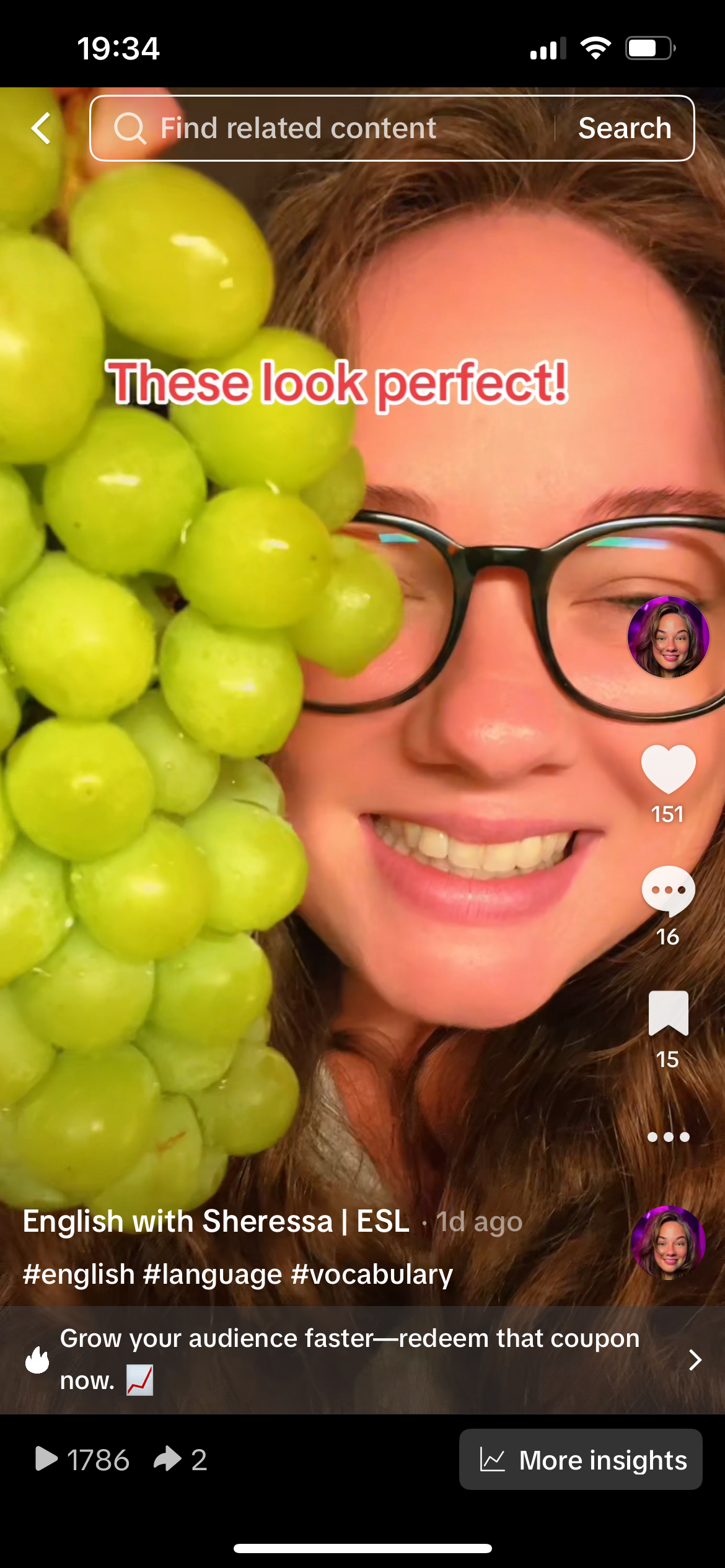Screen dimensions: 725x1568
Task: Open the comments bubble
Action: [668, 891]
